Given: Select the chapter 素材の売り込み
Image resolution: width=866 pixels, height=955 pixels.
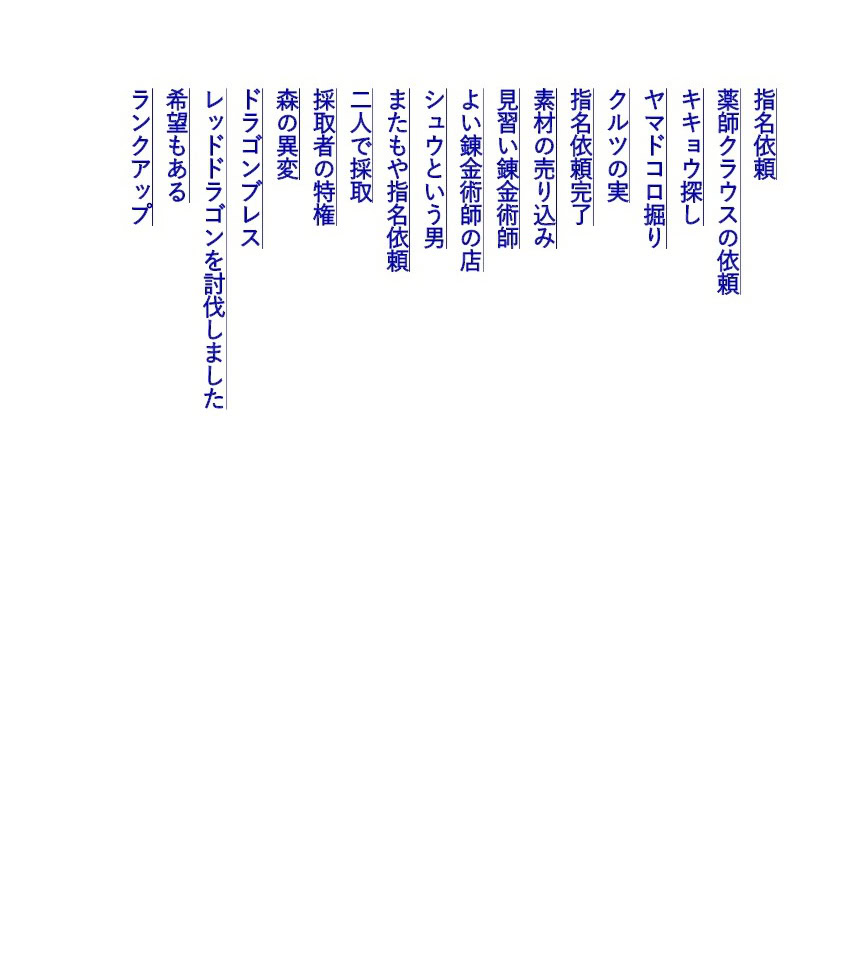Looking at the screenshot, I should [544, 168].
